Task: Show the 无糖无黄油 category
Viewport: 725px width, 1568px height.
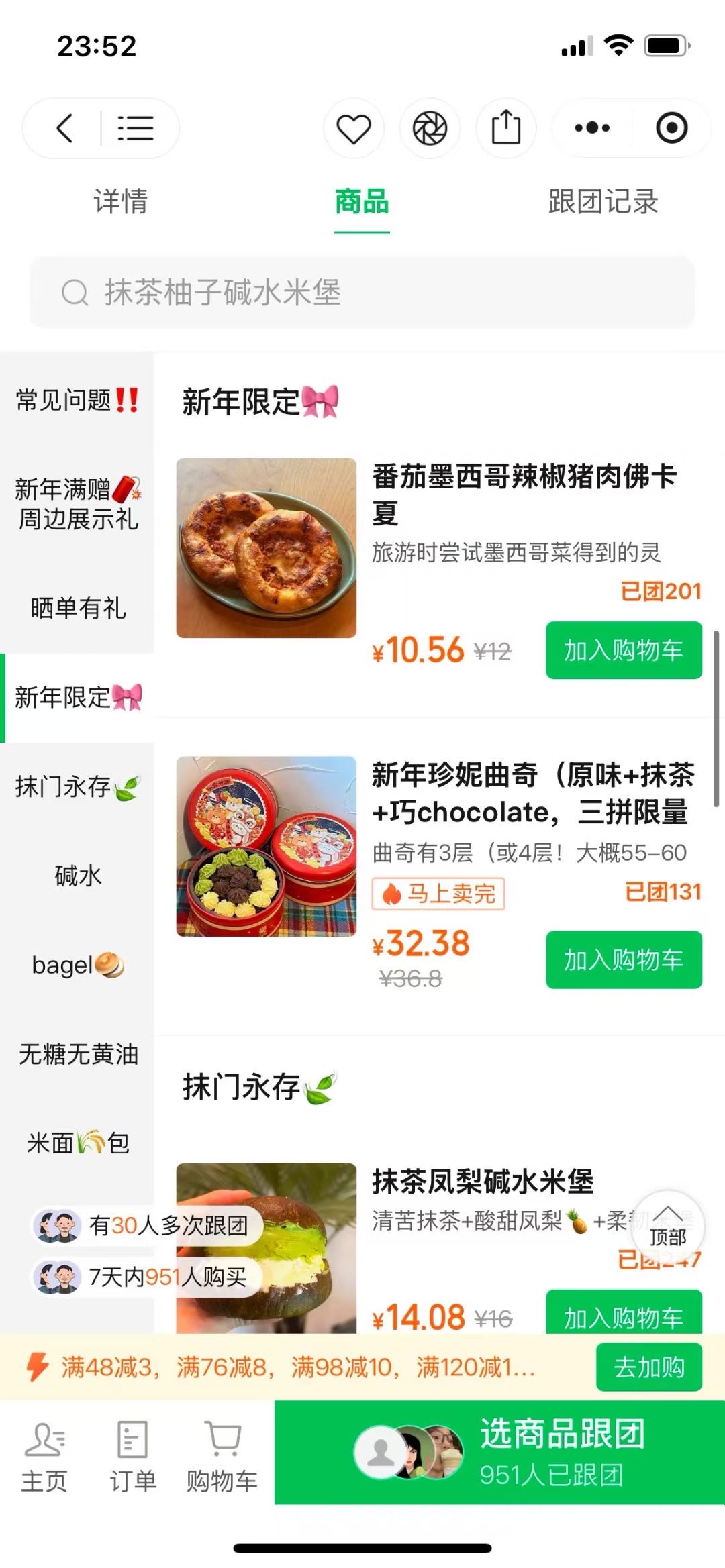Action: (x=77, y=1054)
